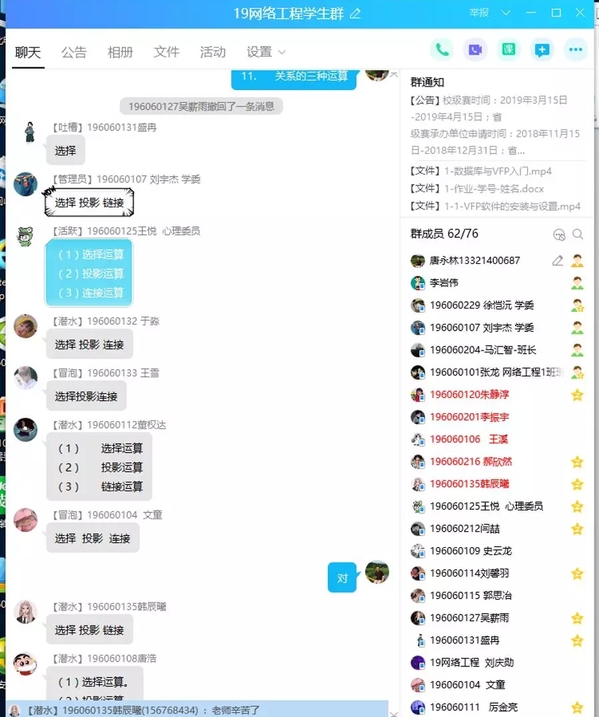Search group members with magnifier icon

click(x=578, y=235)
